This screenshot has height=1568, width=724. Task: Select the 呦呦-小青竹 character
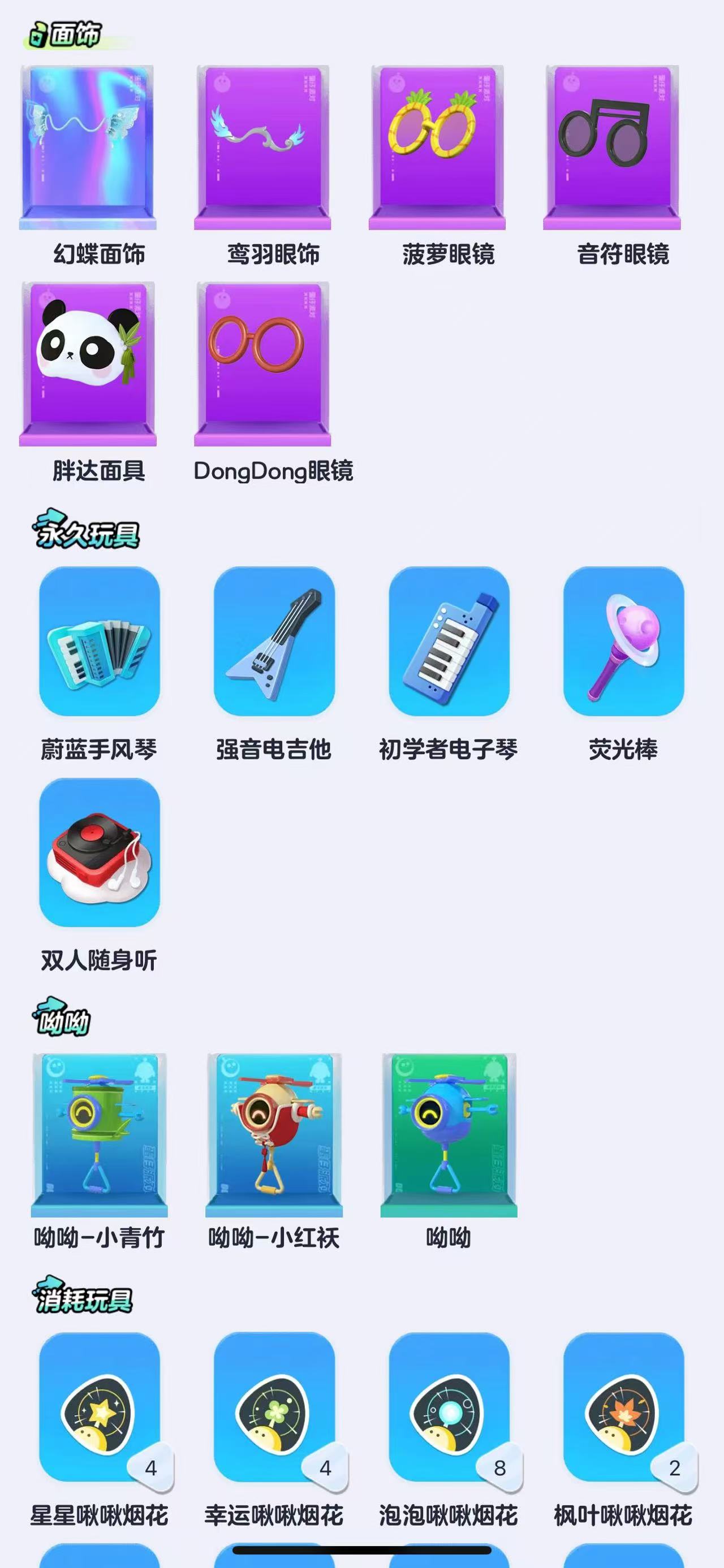point(99,1134)
